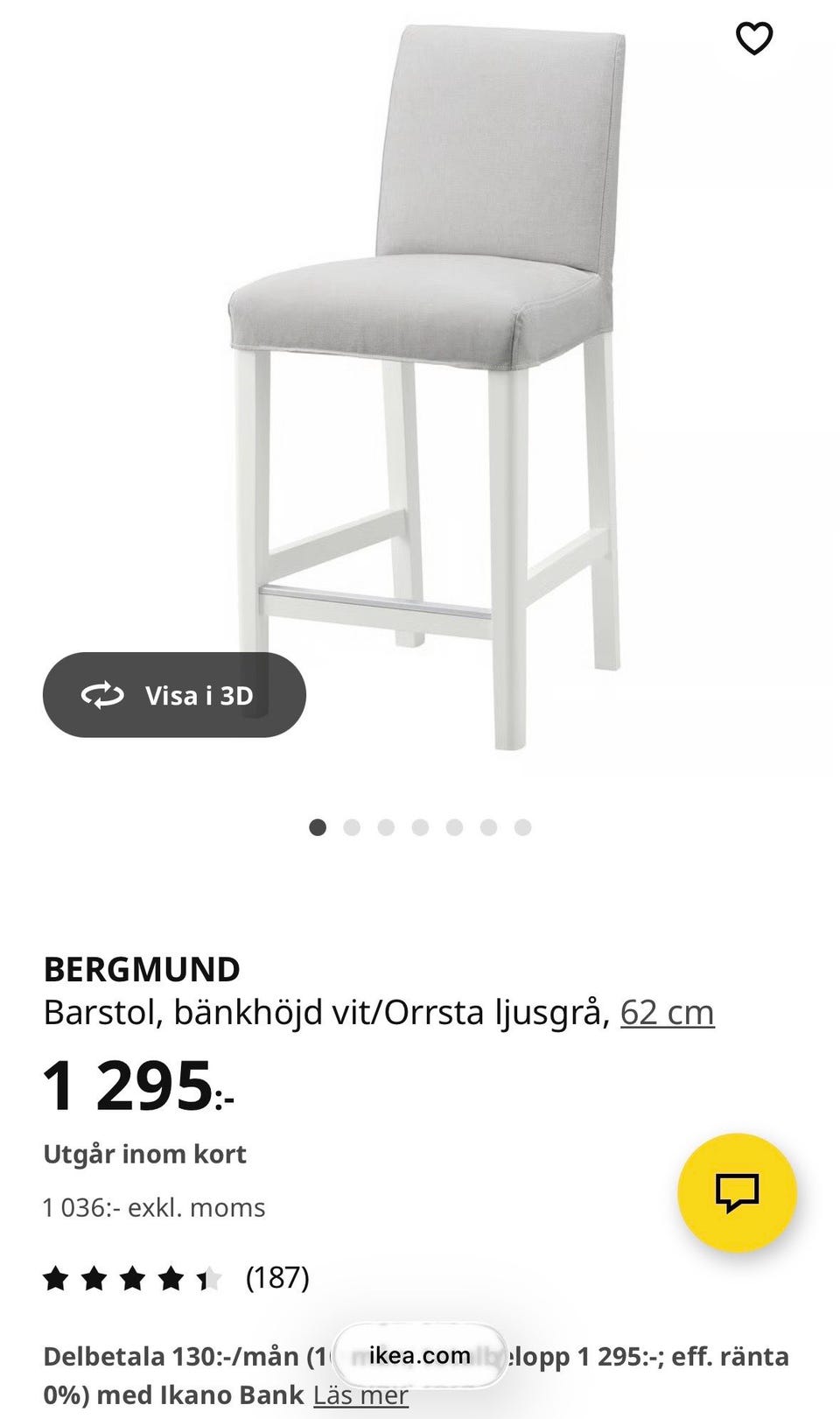Tap the fifth half-filled rating star

coord(207,1279)
